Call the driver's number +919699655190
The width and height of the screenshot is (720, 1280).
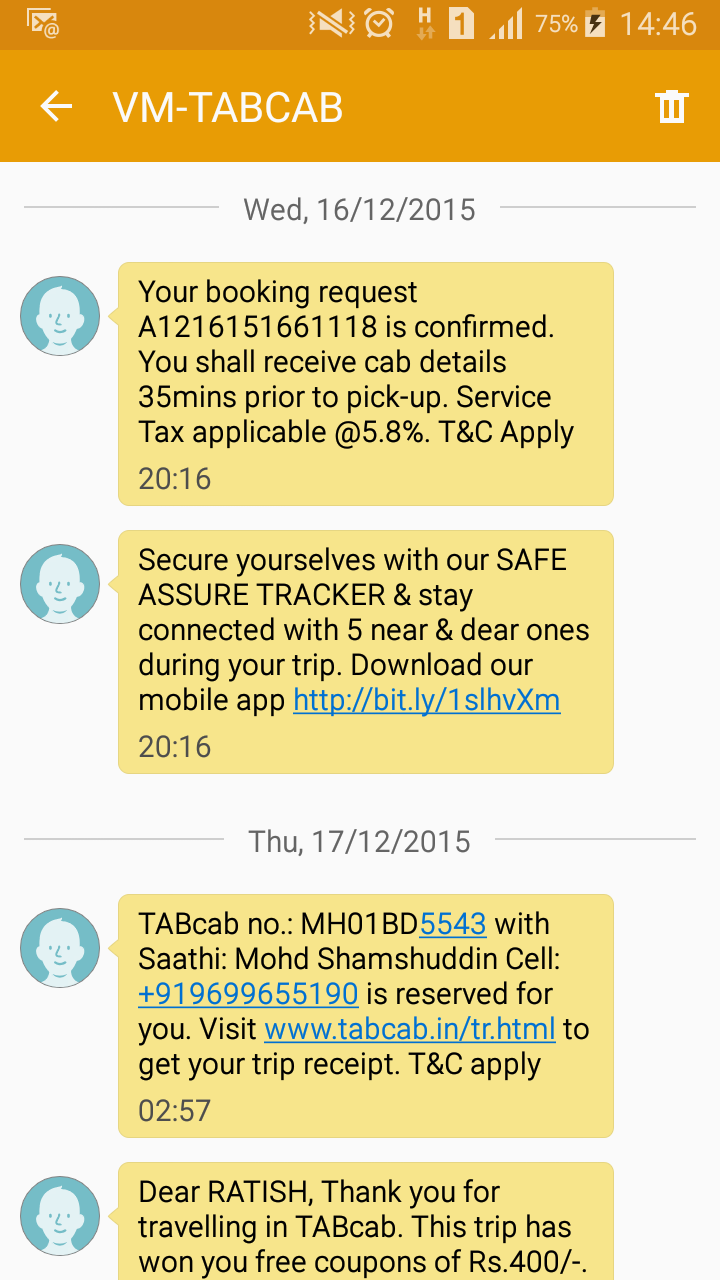click(x=248, y=994)
